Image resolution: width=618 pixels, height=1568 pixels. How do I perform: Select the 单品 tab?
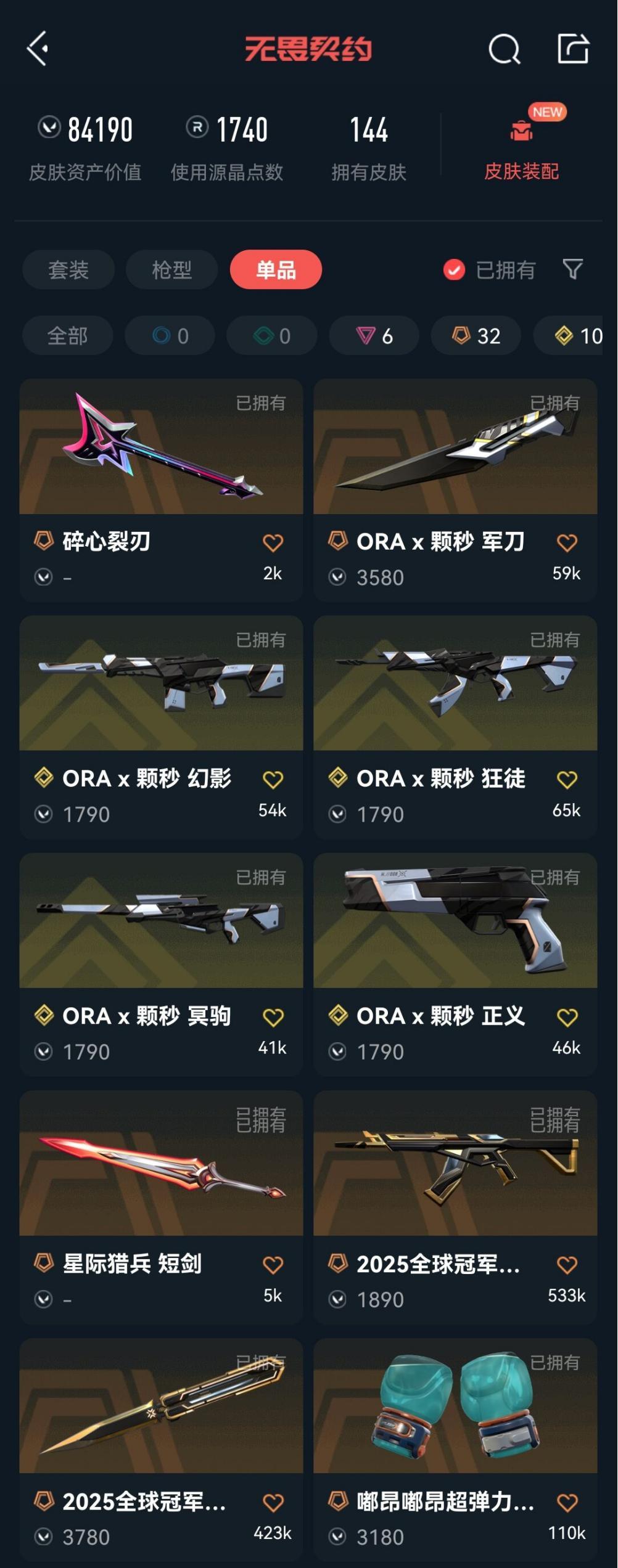[276, 270]
